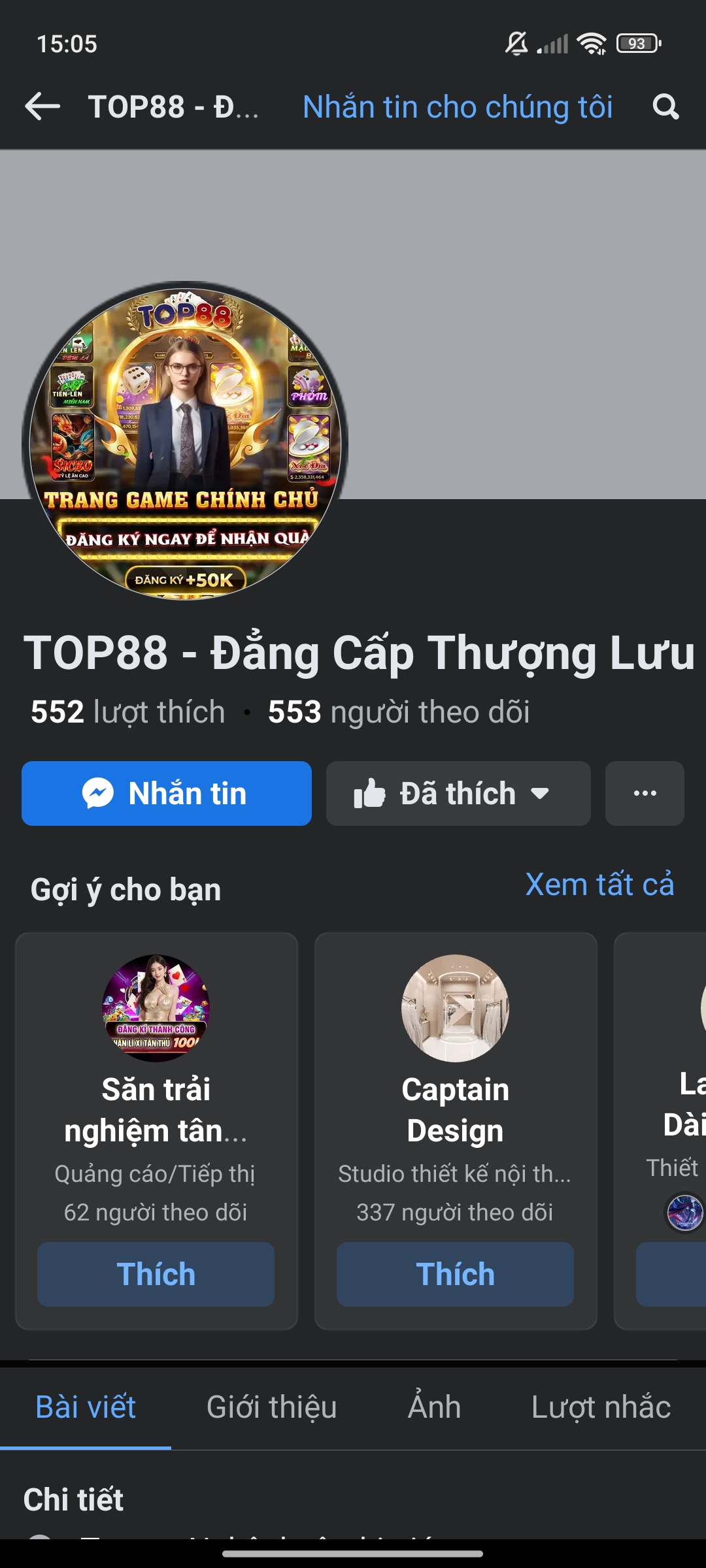Tap 'Nhắn tin cho chúng tôi' link
This screenshot has width=706, height=1568.
(458, 107)
